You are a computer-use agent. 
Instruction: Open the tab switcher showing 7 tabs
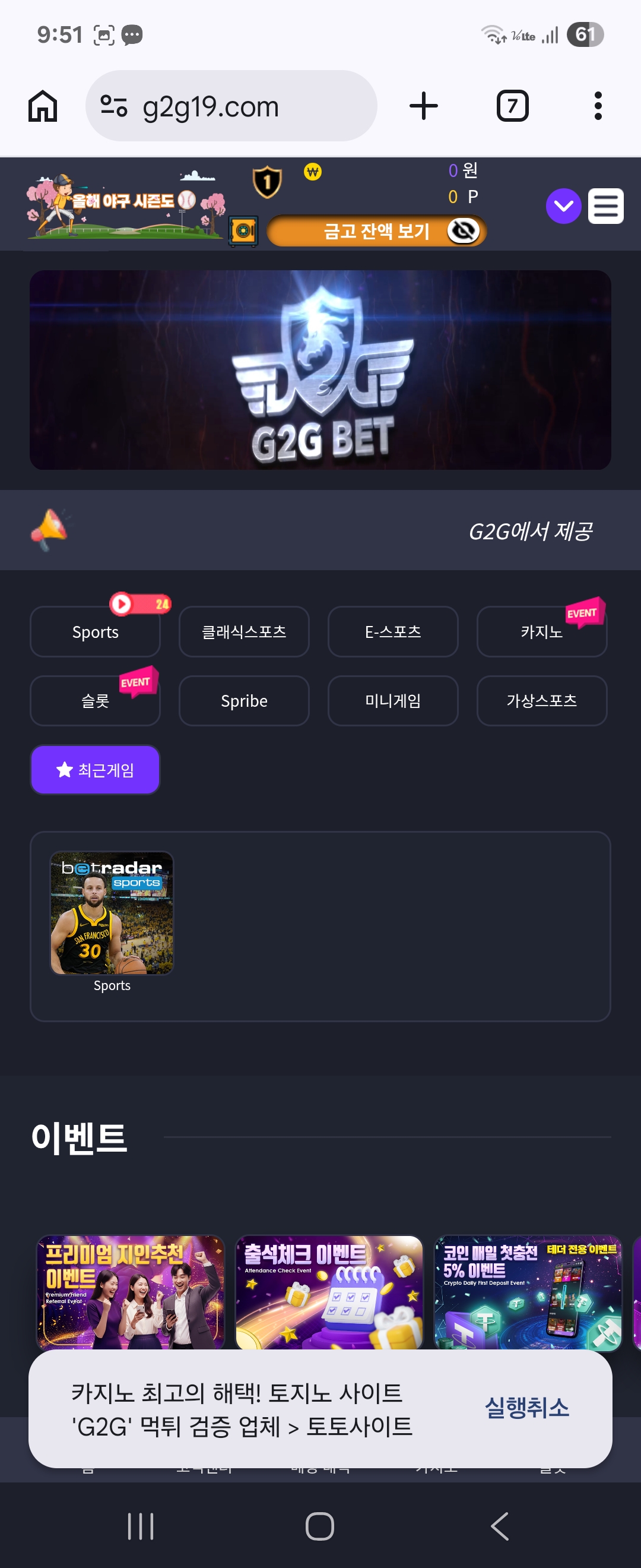[x=512, y=106]
